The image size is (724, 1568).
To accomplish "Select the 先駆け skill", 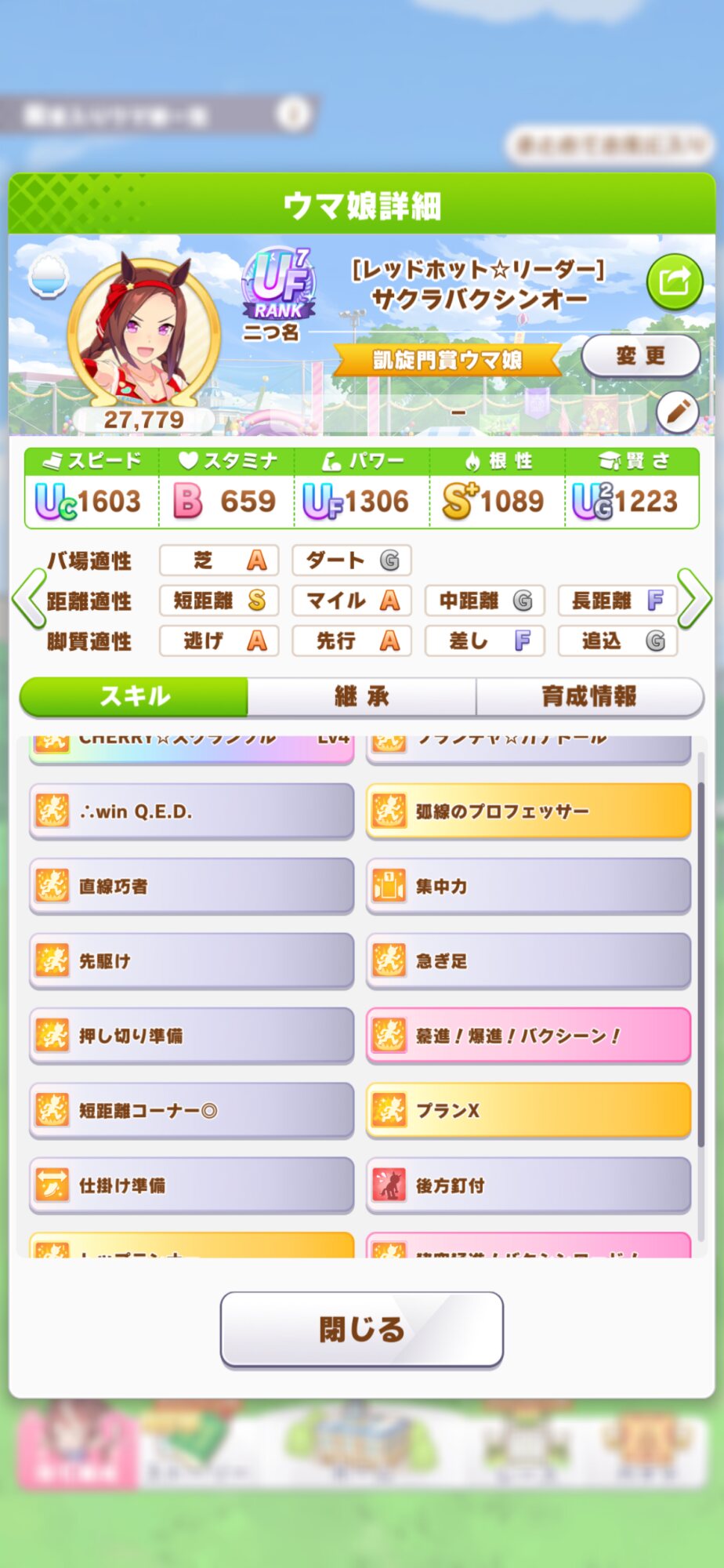I will coord(191,960).
